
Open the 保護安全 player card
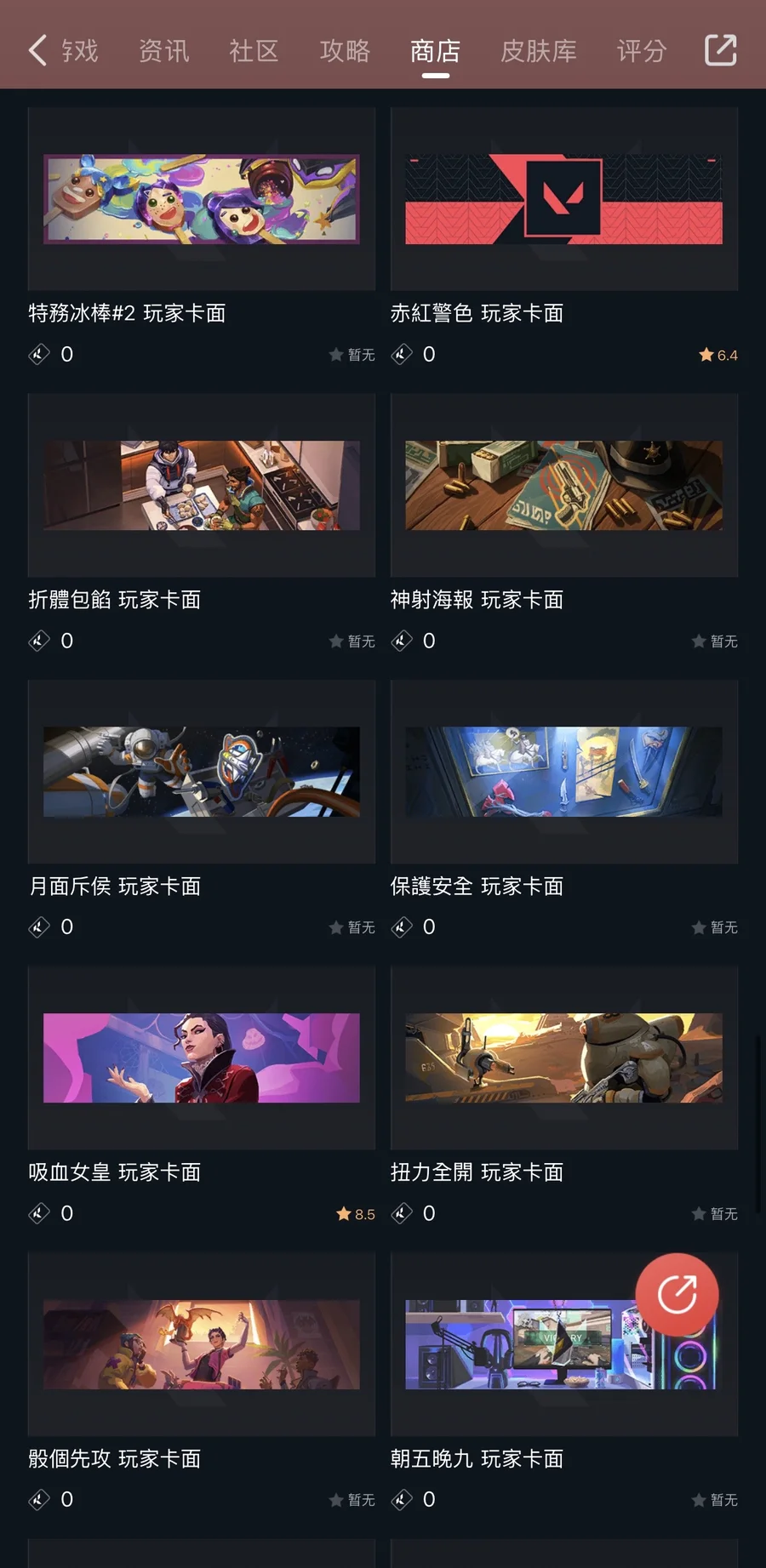coord(563,772)
